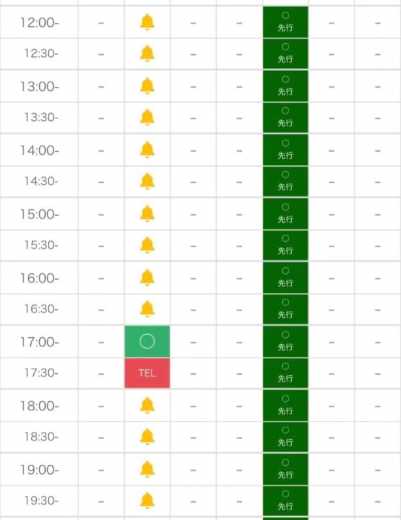Select the 先行 slot at 17:00
This screenshot has height=520, width=401.
coord(285,342)
